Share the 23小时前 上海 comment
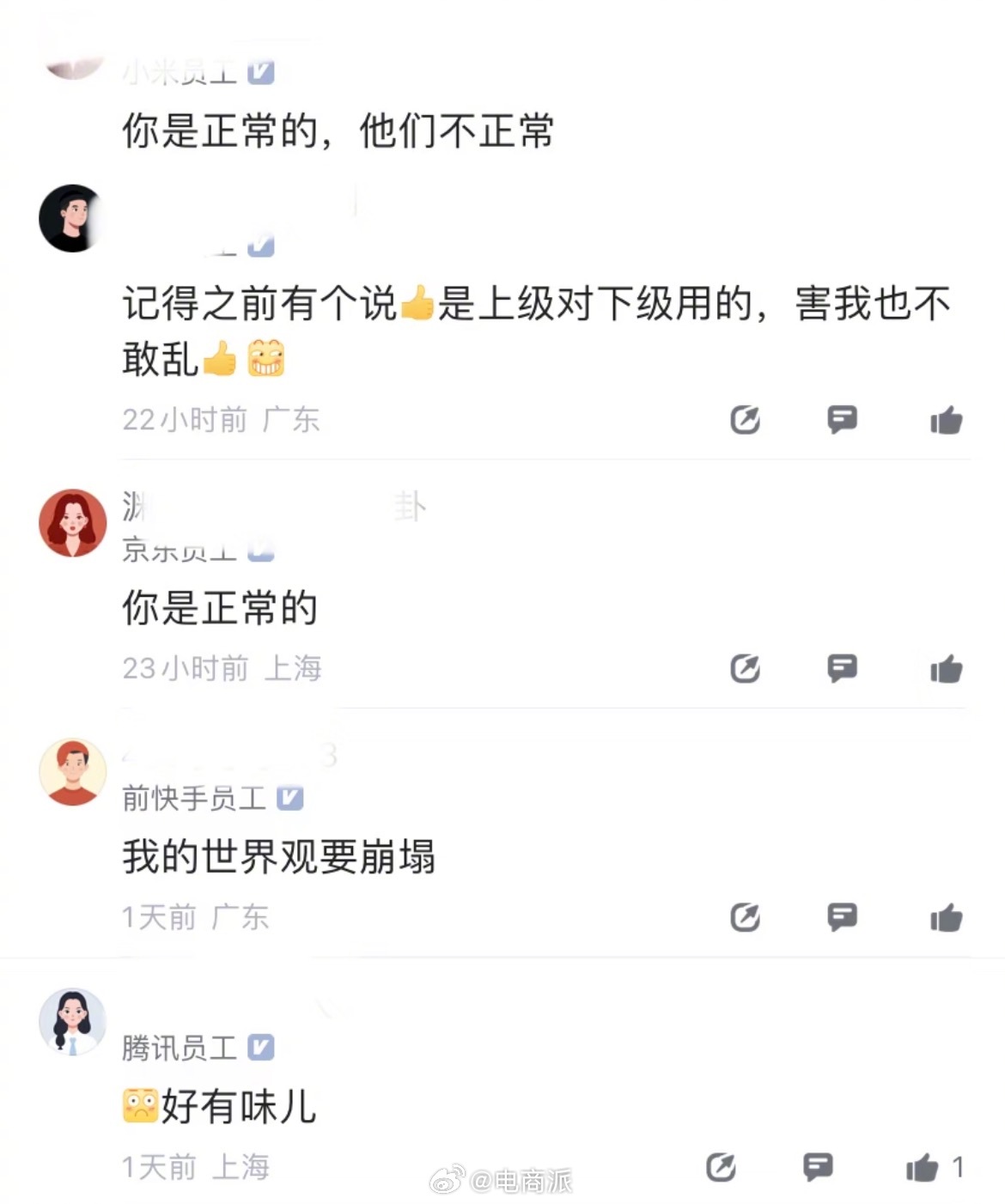1005x1204 pixels. tap(745, 667)
